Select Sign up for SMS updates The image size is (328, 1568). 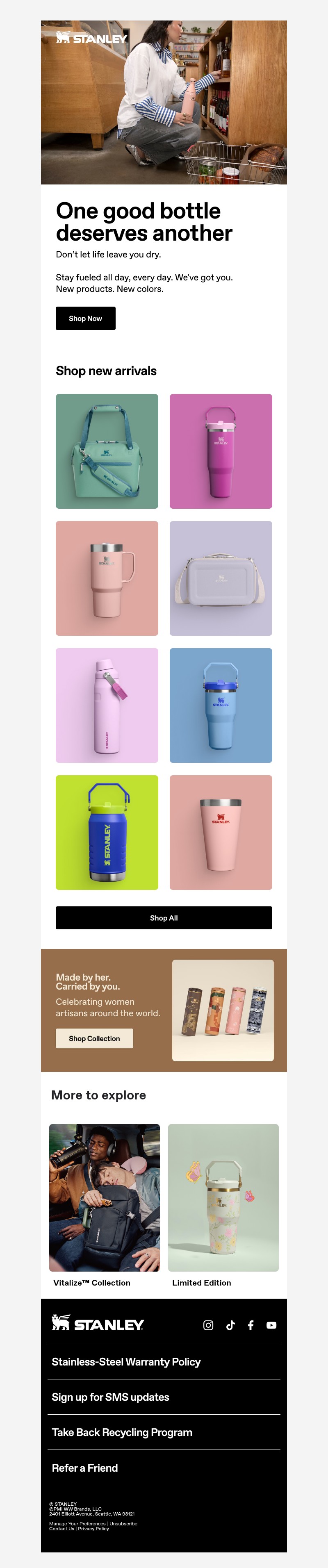click(x=110, y=1397)
